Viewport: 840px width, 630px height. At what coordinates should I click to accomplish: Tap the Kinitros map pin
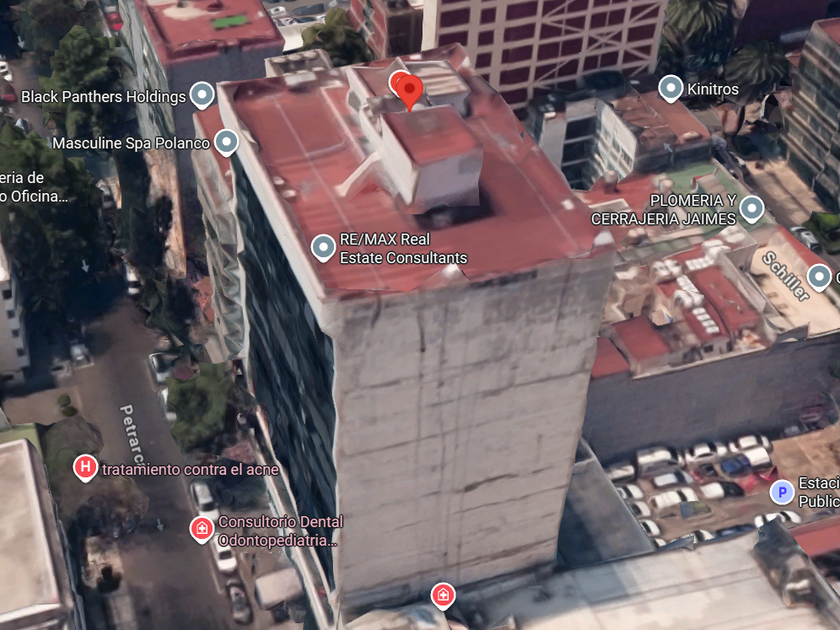[x=670, y=88]
